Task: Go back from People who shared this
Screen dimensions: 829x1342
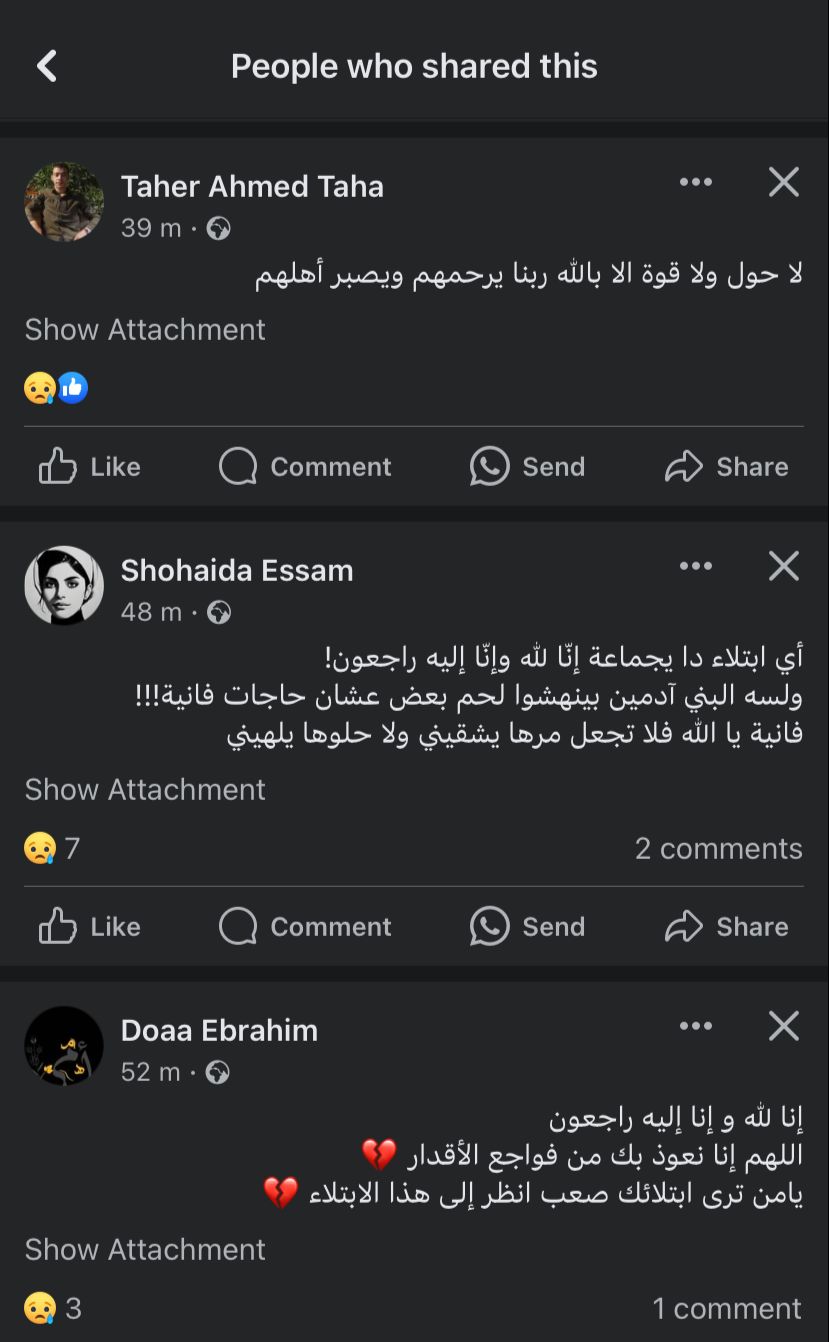Action: point(47,66)
